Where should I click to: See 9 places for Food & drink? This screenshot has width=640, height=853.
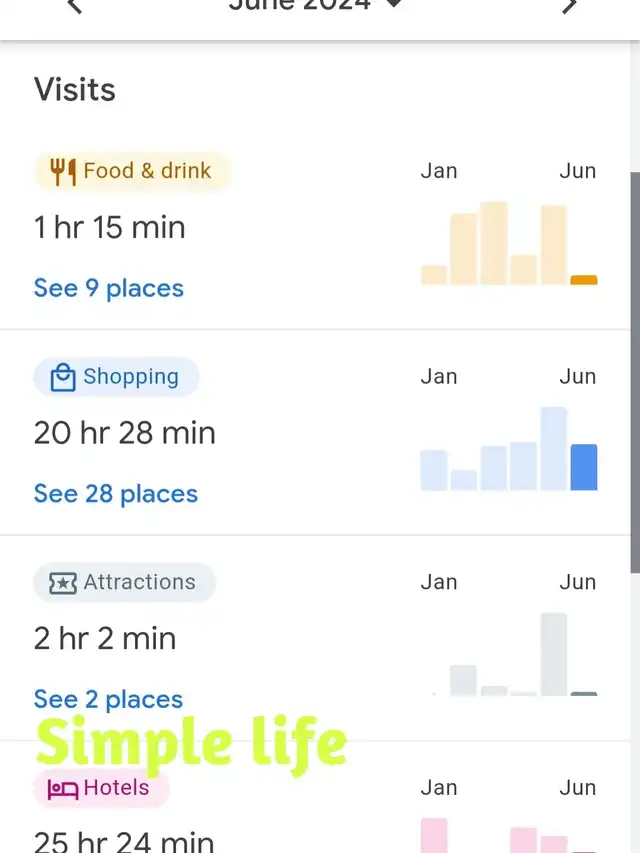point(109,288)
